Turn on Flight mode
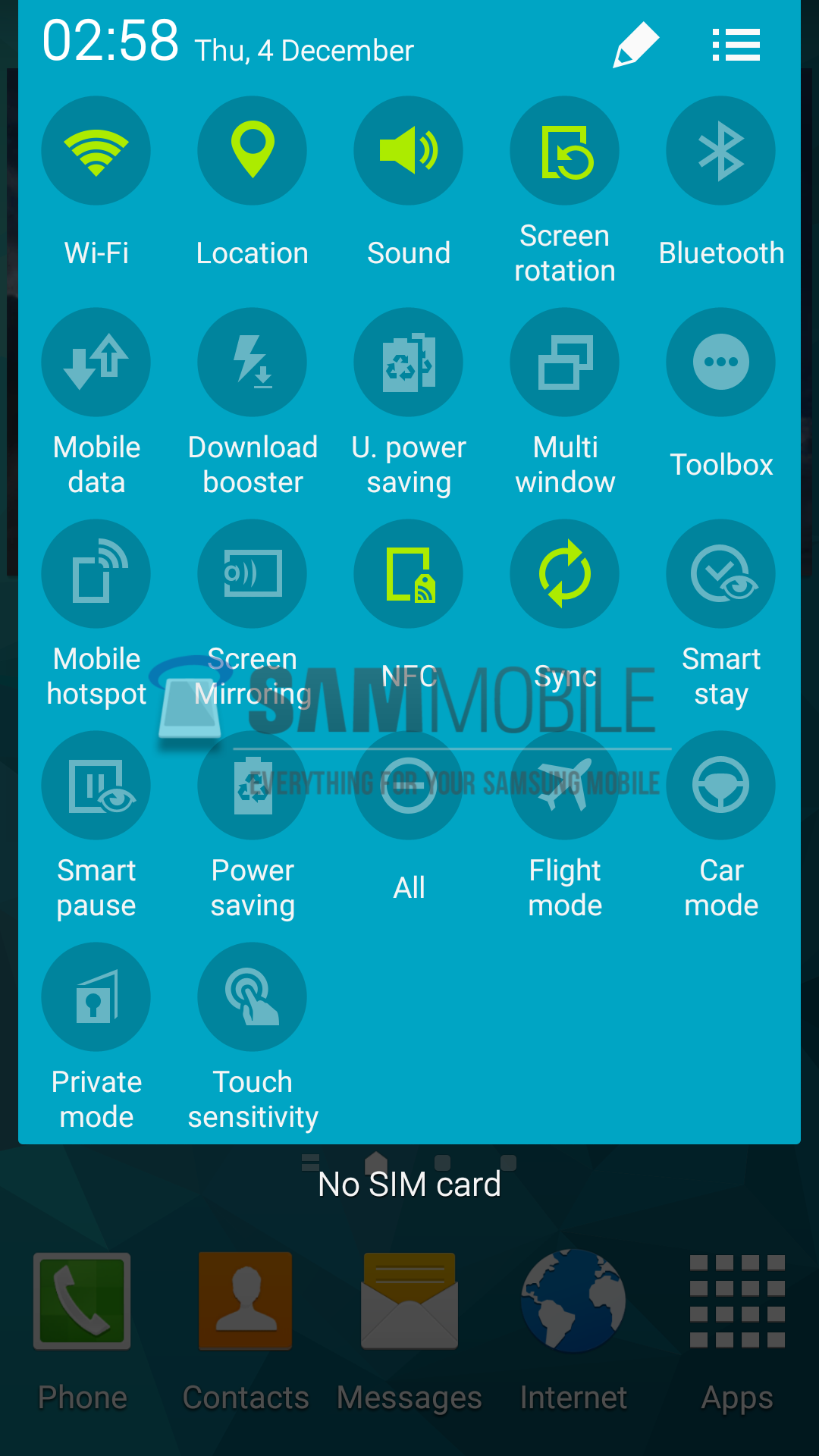The width and height of the screenshot is (819, 1456). [x=565, y=786]
